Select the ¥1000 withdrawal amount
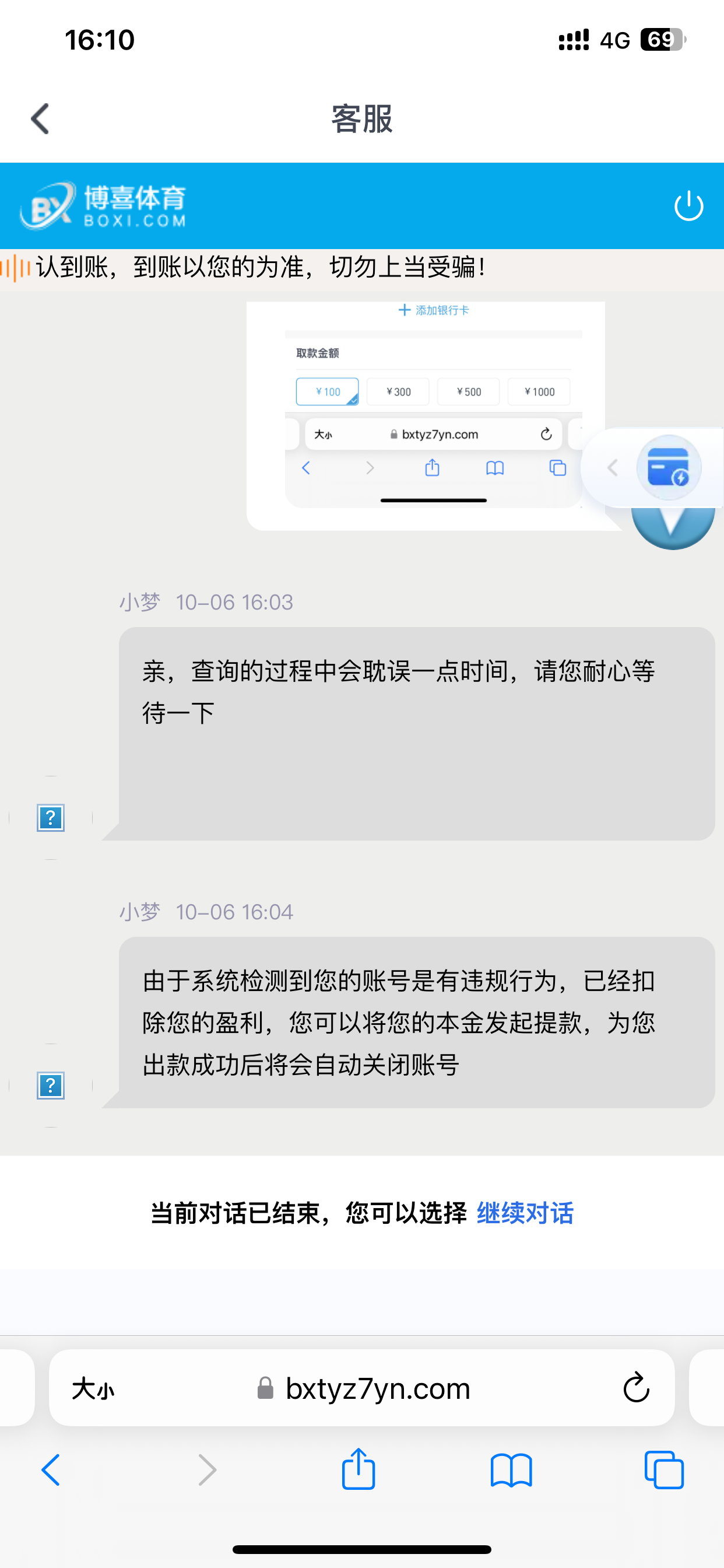This screenshot has height=1568, width=724. pyautogui.click(x=539, y=391)
